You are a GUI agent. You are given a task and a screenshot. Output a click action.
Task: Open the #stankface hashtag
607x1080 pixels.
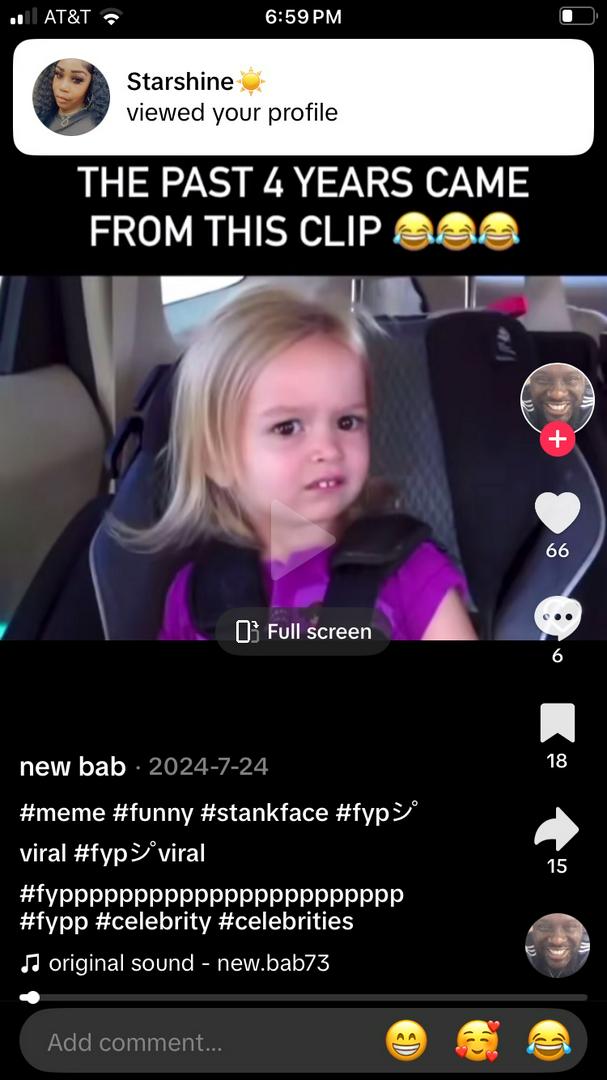click(264, 812)
